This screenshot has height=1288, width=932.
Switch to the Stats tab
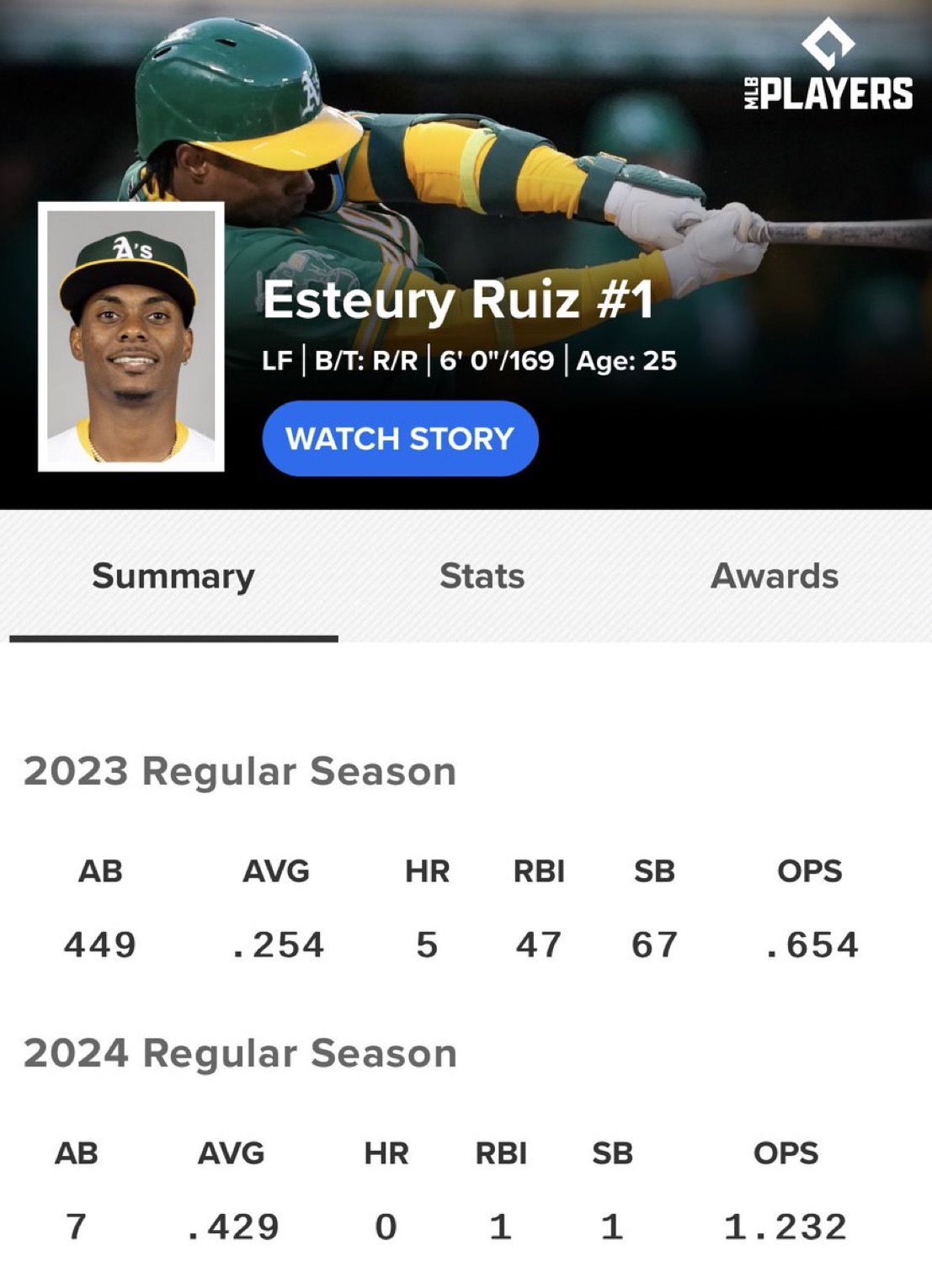(482, 577)
